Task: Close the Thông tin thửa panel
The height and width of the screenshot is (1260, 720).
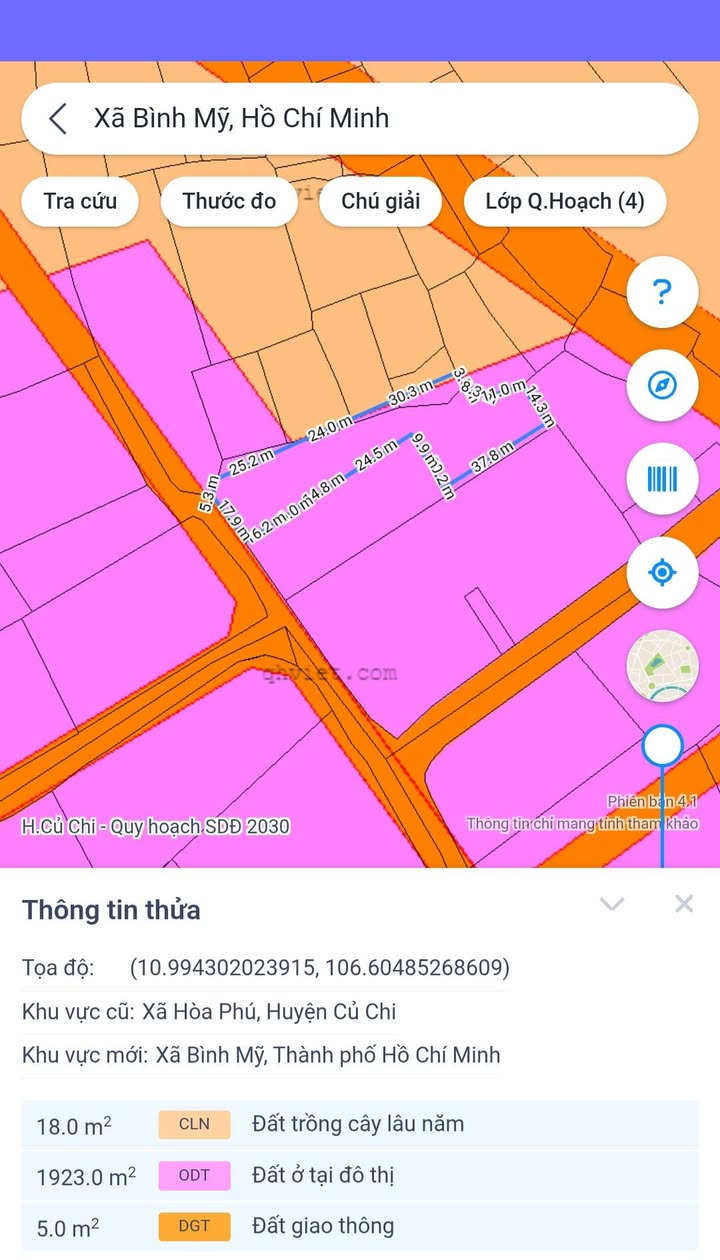Action: pyautogui.click(x=684, y=905)
